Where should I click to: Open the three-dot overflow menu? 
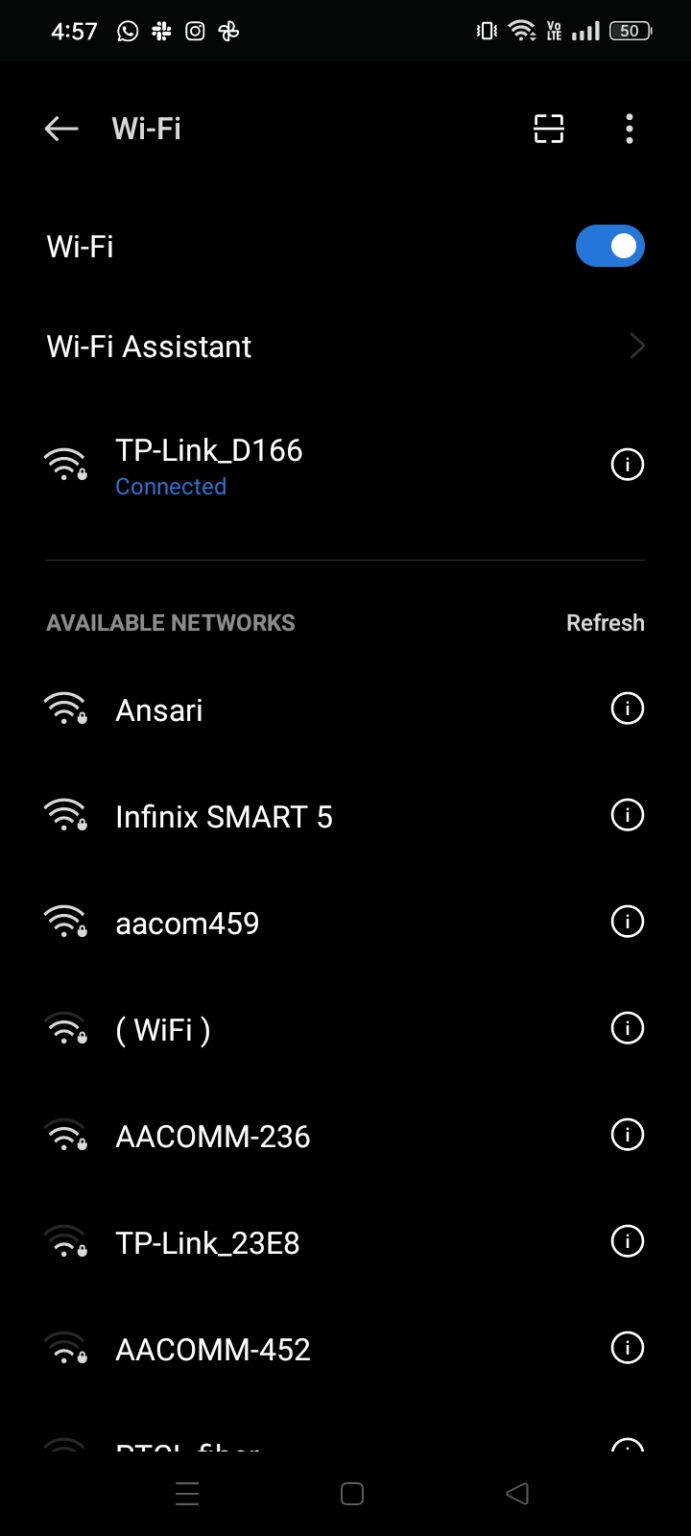[x=628, y=128]
